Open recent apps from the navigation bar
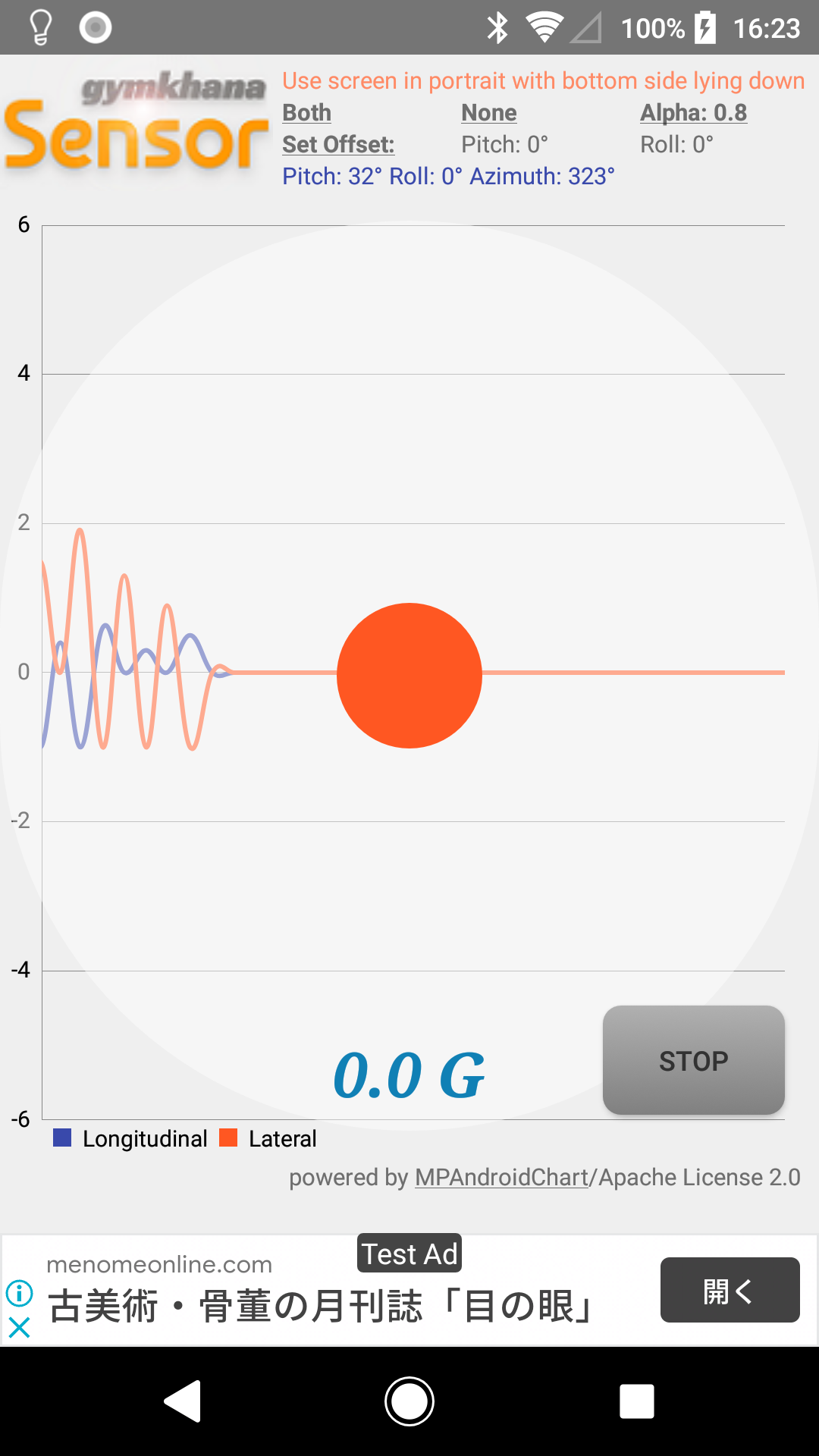The image size is (819, 1456). [x=637, y=1401]
